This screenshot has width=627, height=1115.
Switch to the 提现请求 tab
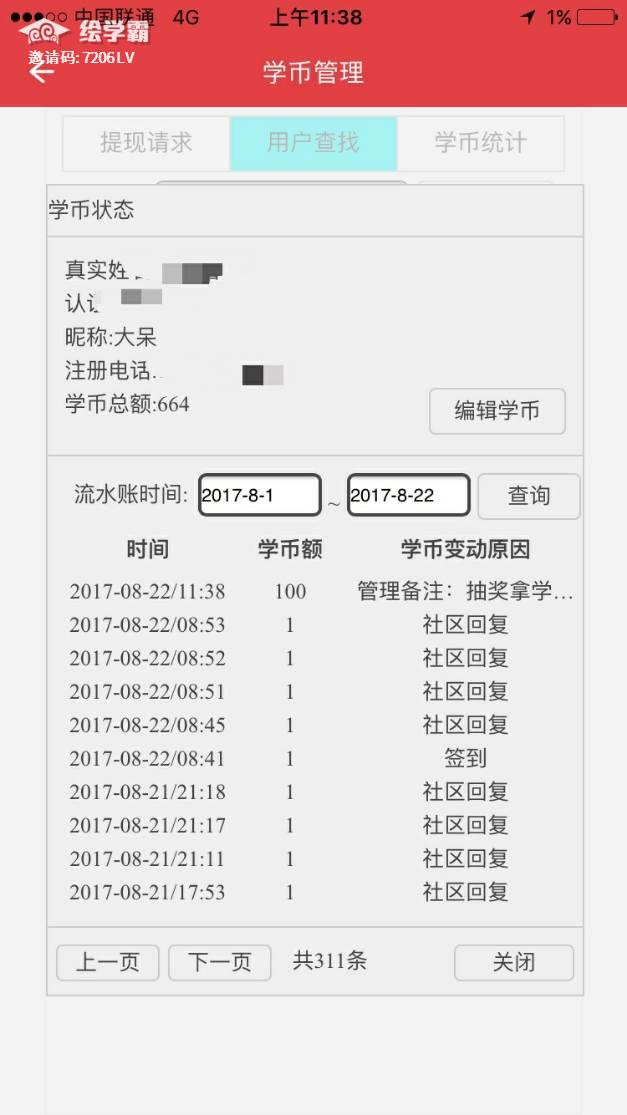coord(146,143)
